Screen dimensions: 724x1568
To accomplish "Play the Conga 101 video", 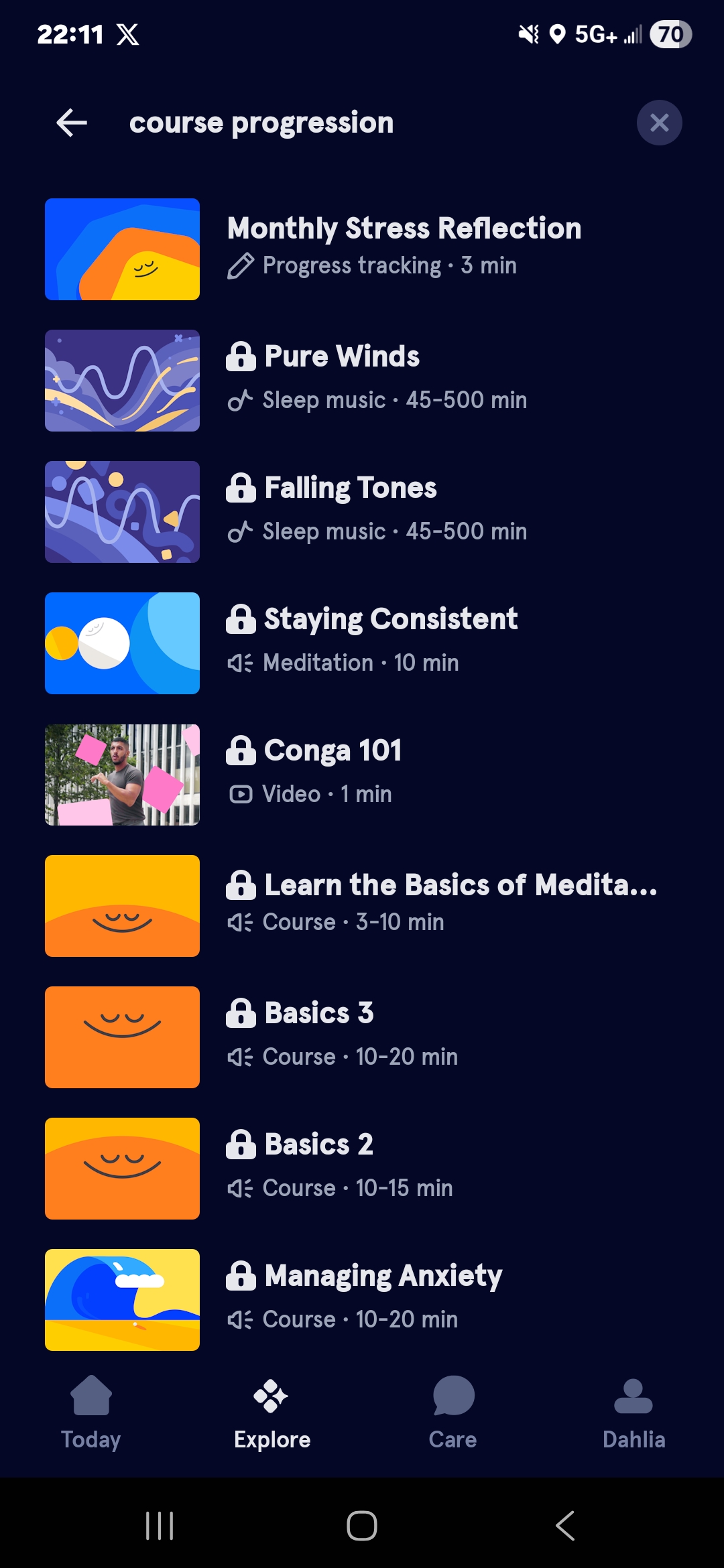I will pyautogui.click(x=362, y=774).
